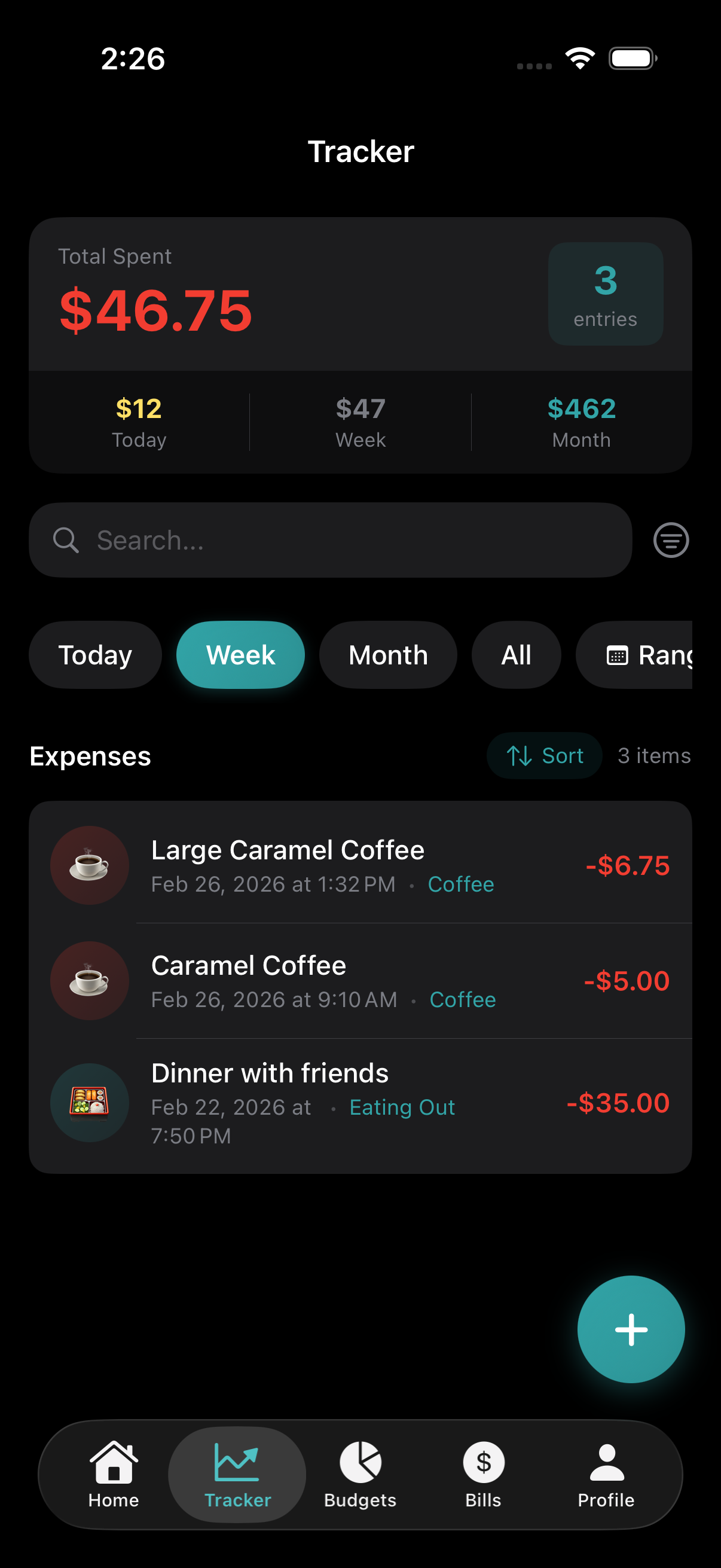Switch to the Month filter
Image resolution: width=721 pixels, height=1568 pixels.
click(387, 655)
